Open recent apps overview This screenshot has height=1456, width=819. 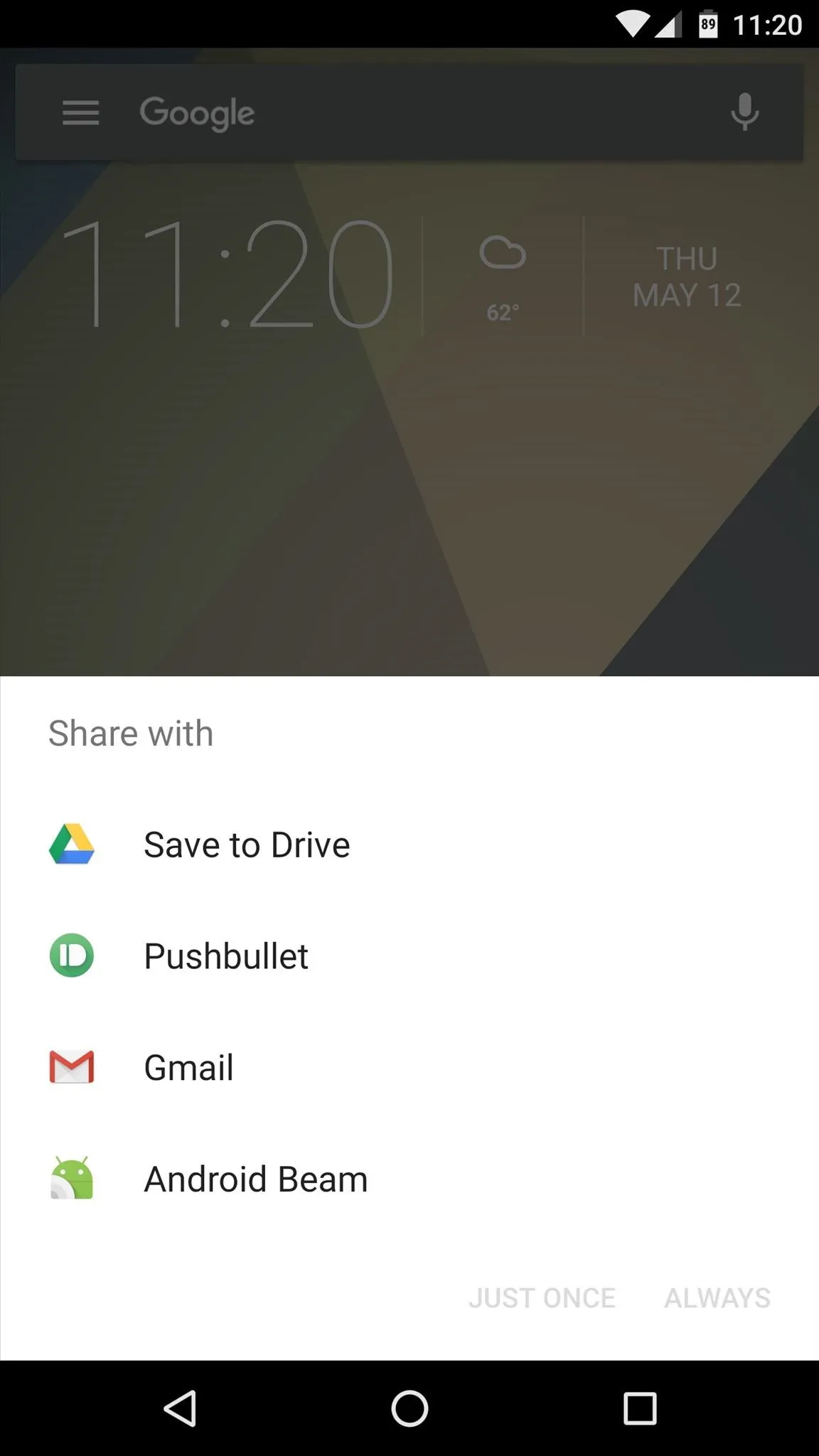point(639,1408)
